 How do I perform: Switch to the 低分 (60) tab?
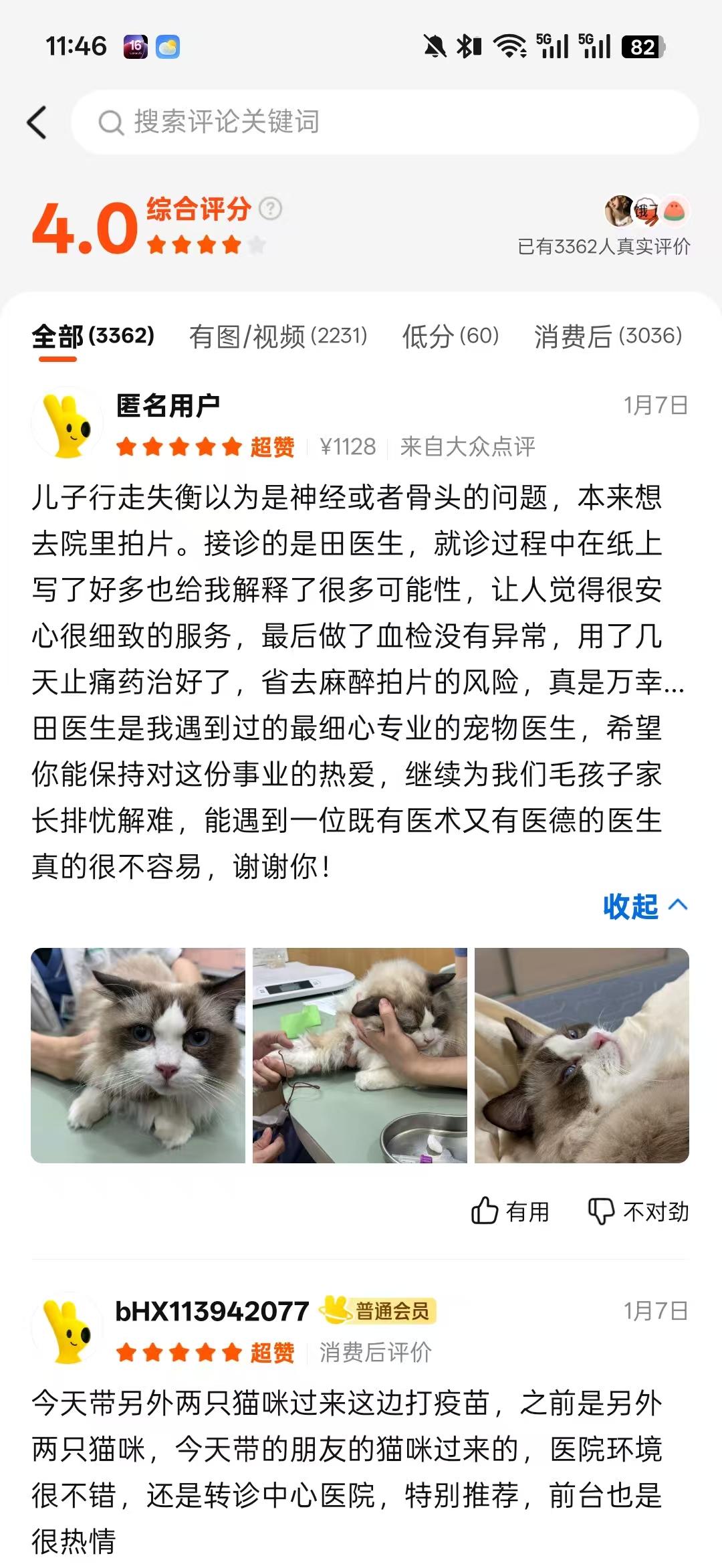tap(450, 336)
